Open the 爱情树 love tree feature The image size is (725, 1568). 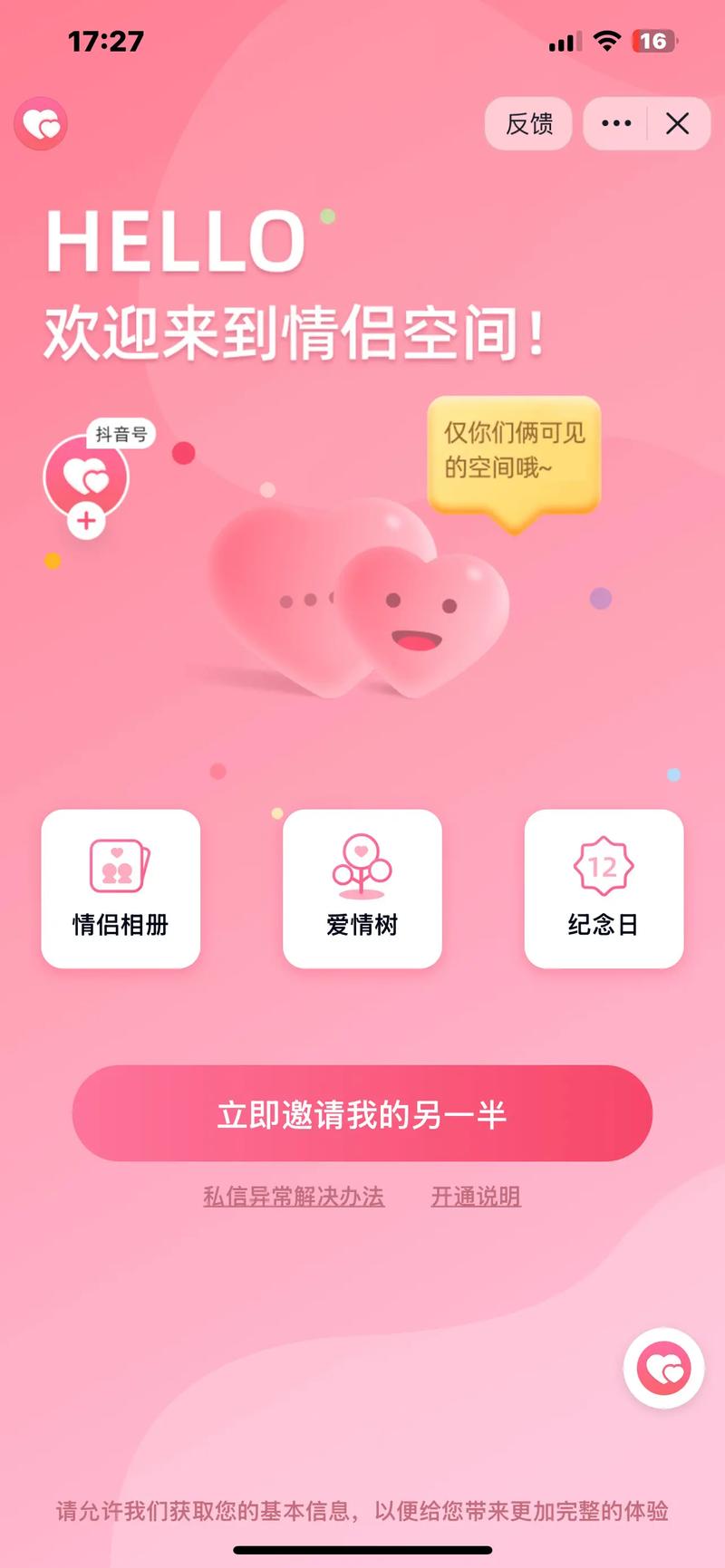(362, 888)
